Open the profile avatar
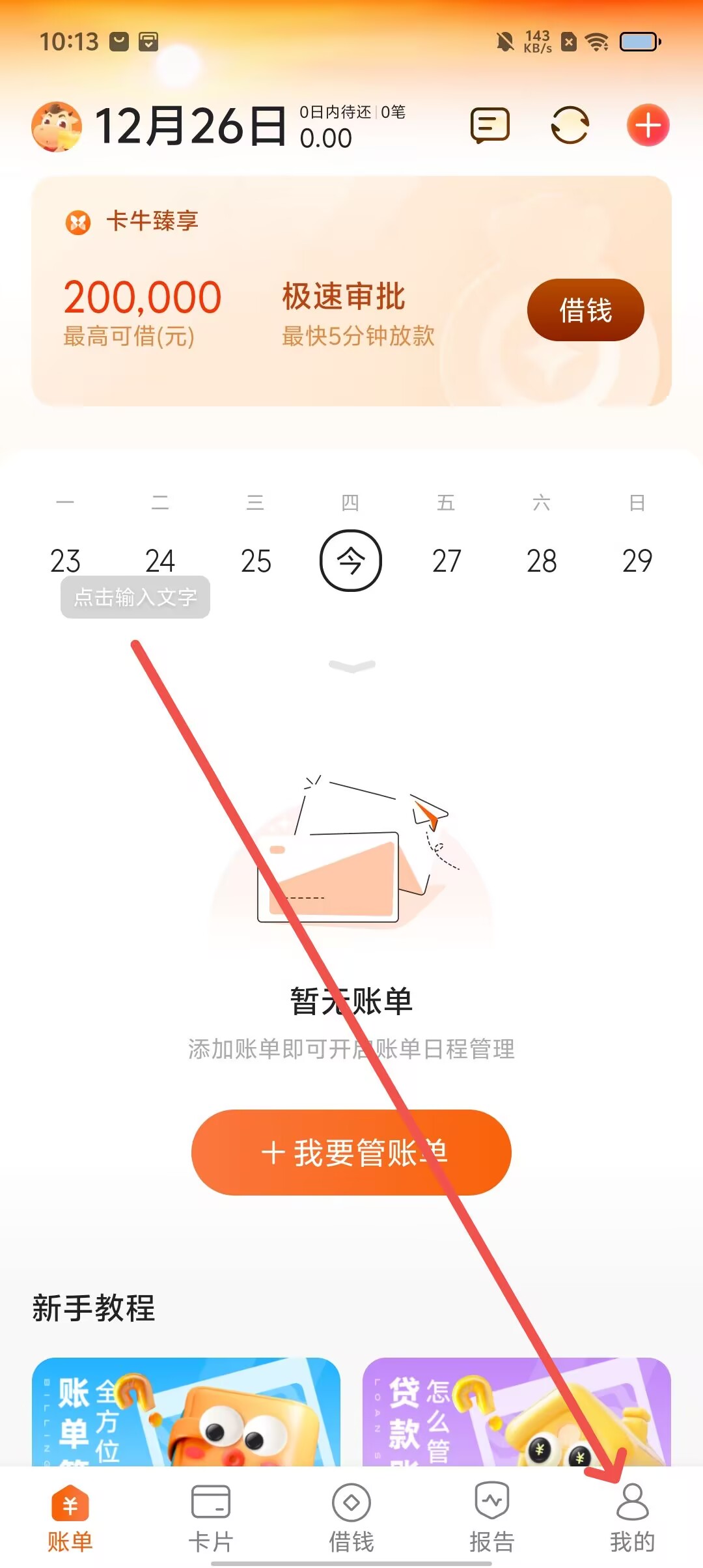 57,126
